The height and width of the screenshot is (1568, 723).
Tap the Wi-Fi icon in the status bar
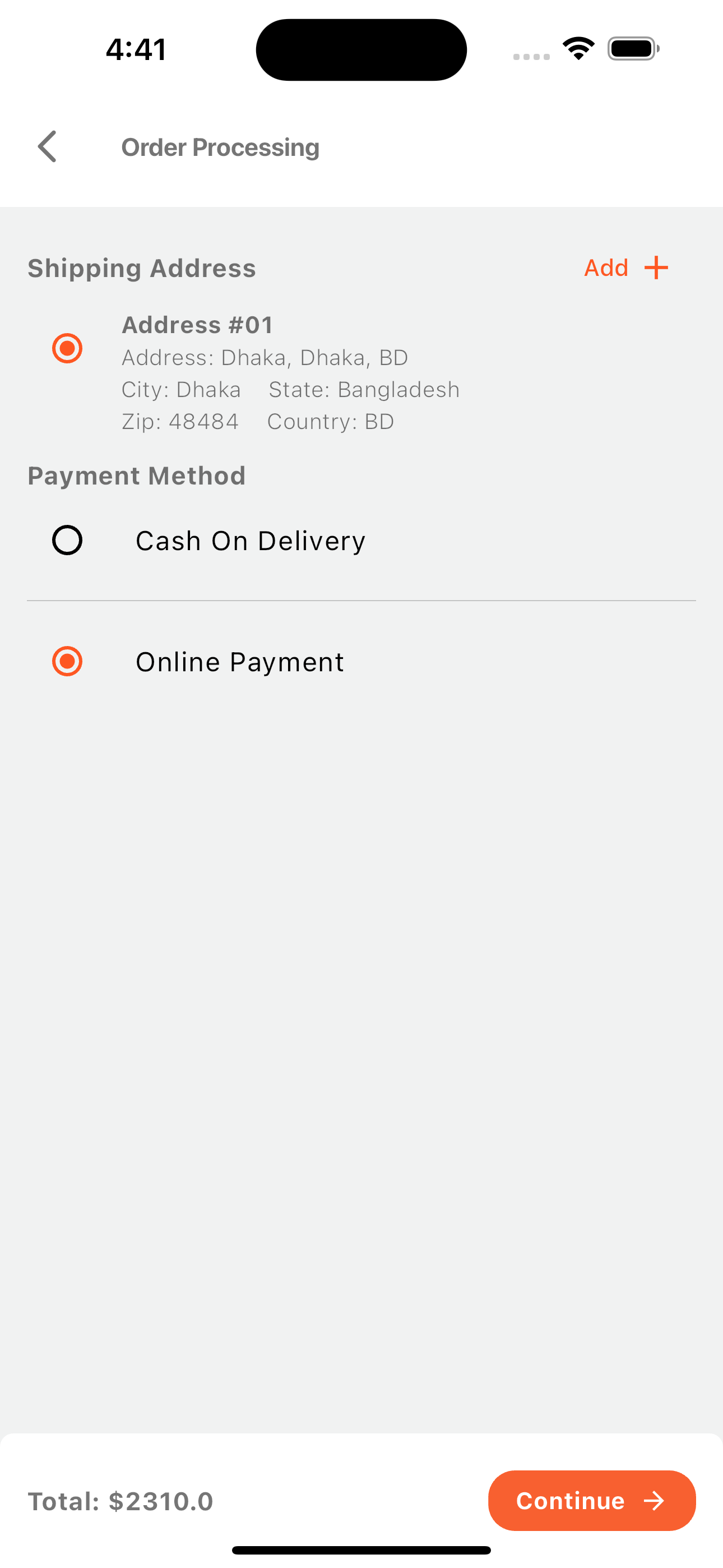click(x=577, y=48)
